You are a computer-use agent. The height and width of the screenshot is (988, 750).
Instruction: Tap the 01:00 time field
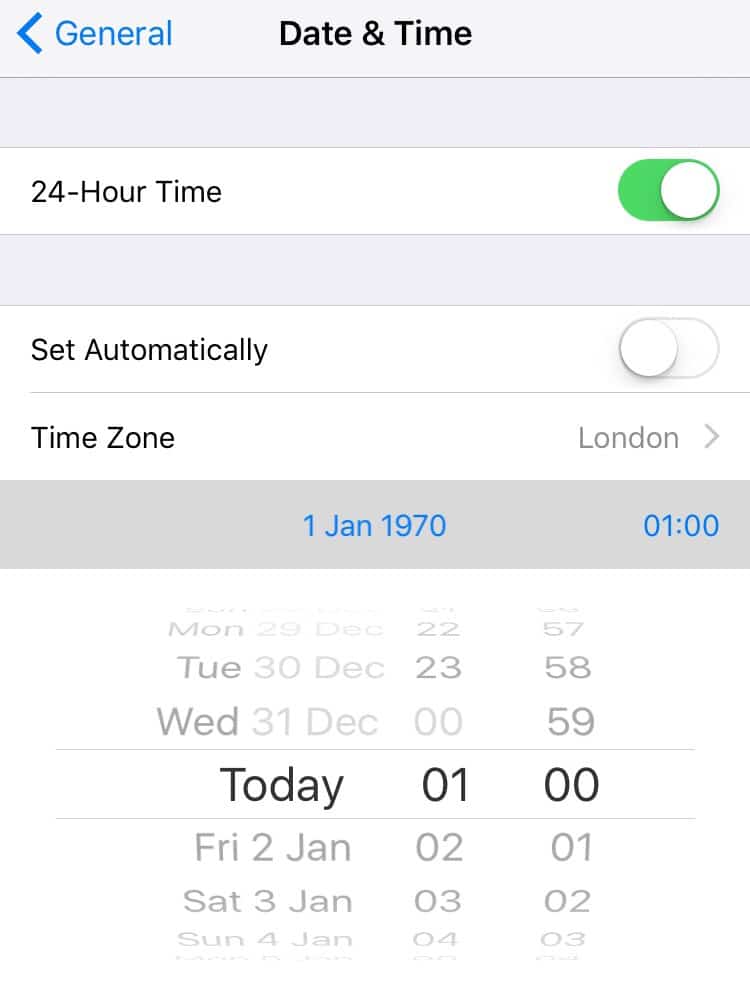click(680, 525)
